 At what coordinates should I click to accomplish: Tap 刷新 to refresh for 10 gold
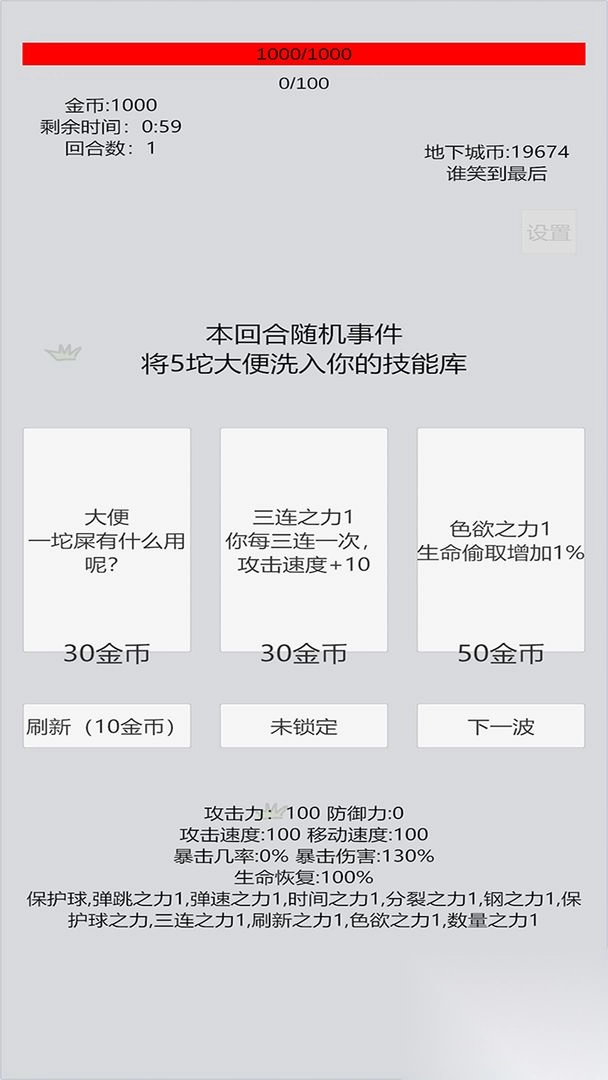pyautogui.click(x=107, y=726)
